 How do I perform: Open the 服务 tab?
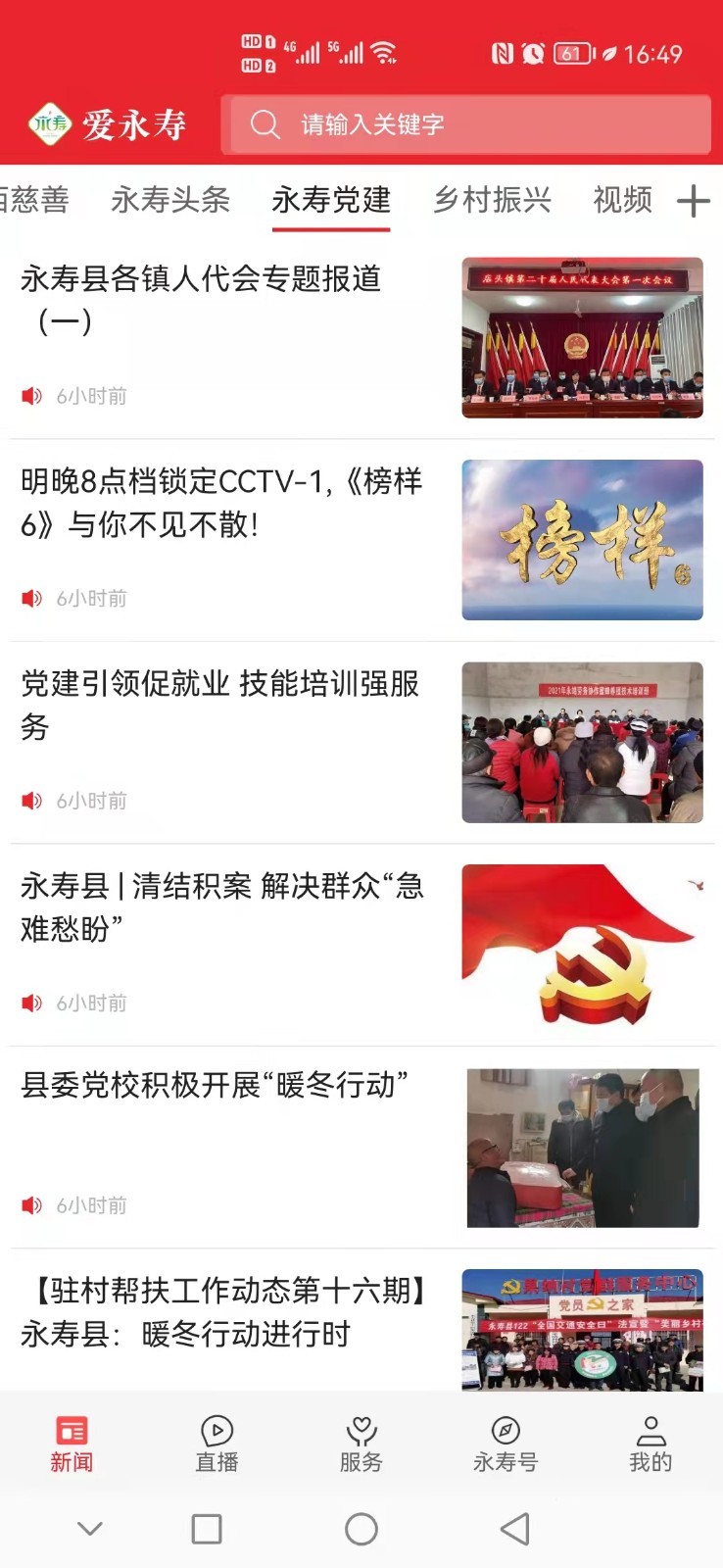pos(361,1444)
